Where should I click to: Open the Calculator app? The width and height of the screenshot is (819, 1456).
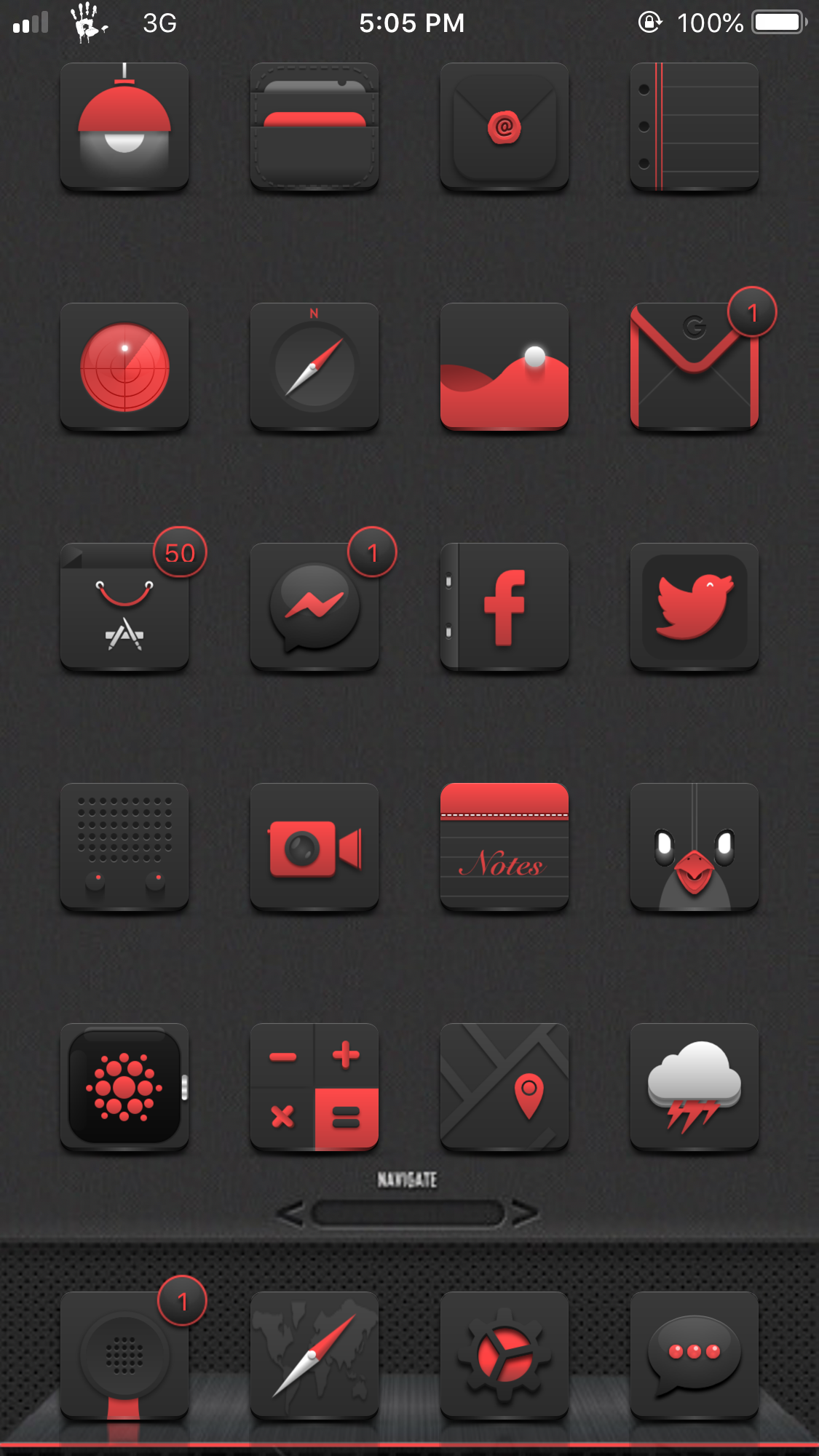coord(314,1086)
